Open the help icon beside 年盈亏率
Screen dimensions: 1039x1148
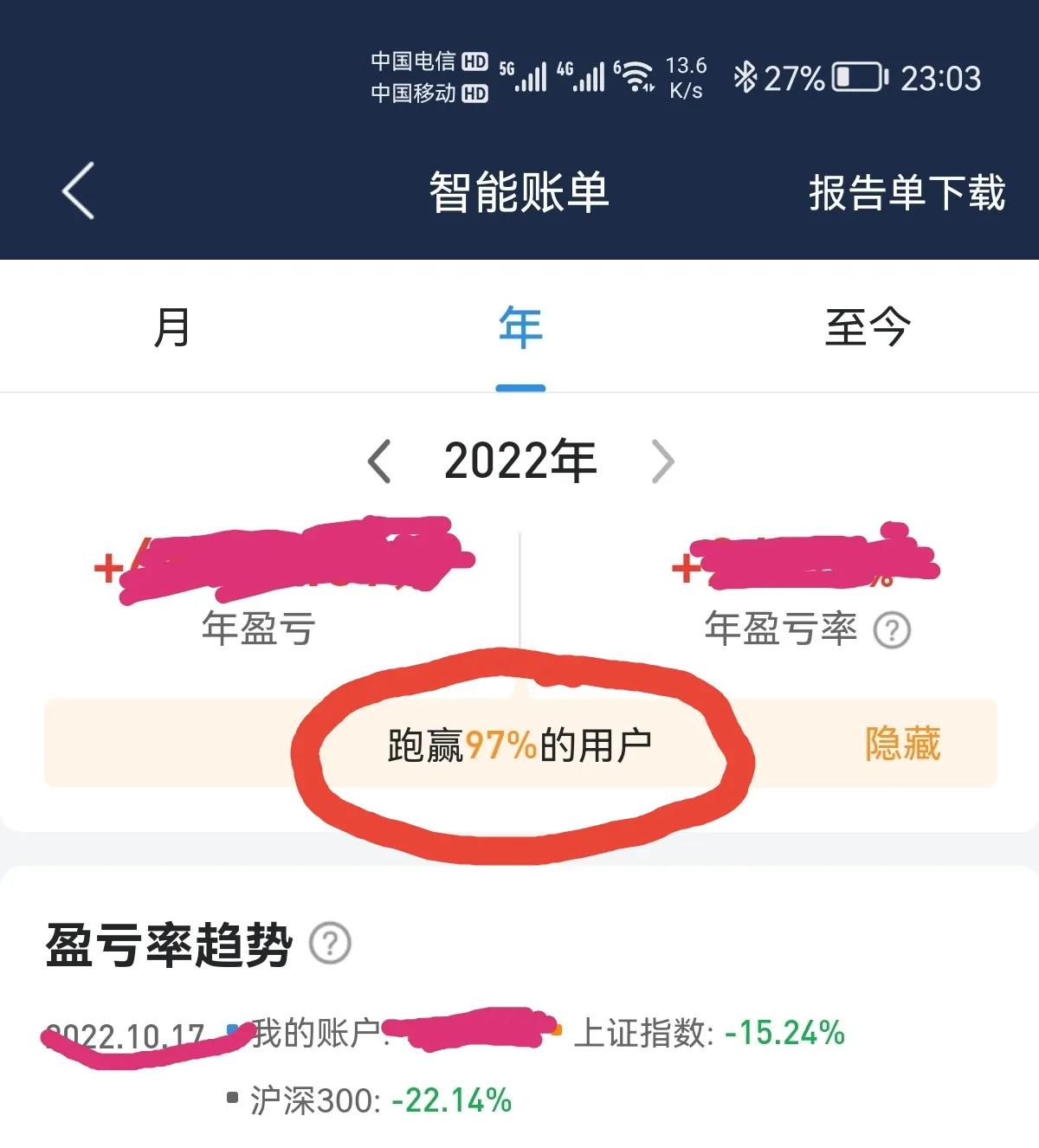(891, 631)
